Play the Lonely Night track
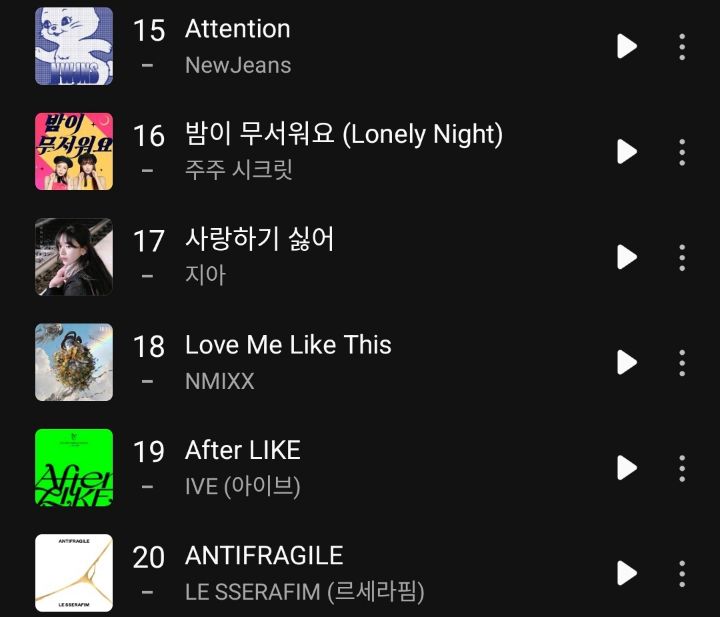Viewport: 720px width, 617px height. click(627, 151)
